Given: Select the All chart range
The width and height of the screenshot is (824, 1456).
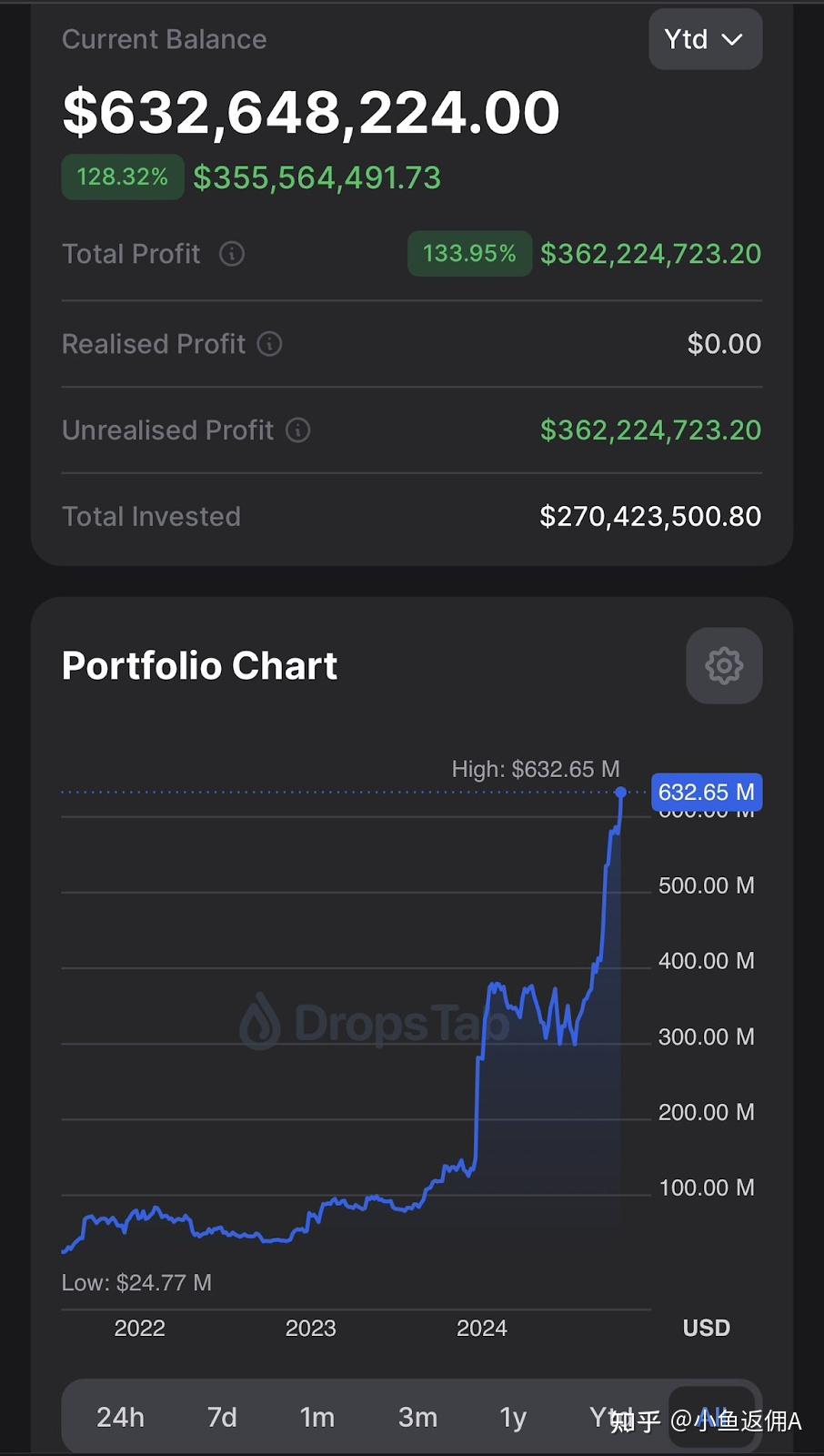Looking at the screenshot, I should [712, 1417].
